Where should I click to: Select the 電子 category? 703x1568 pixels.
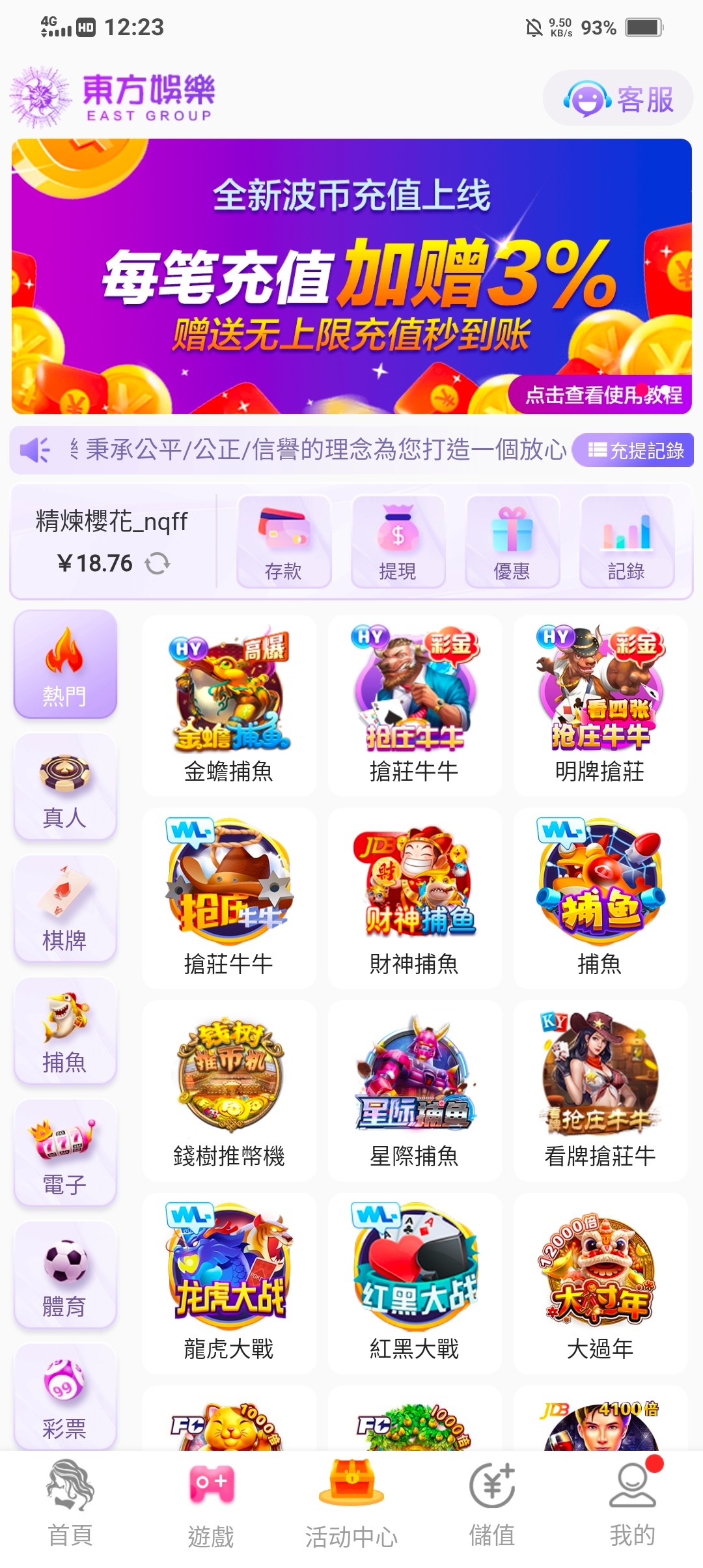65,1153
